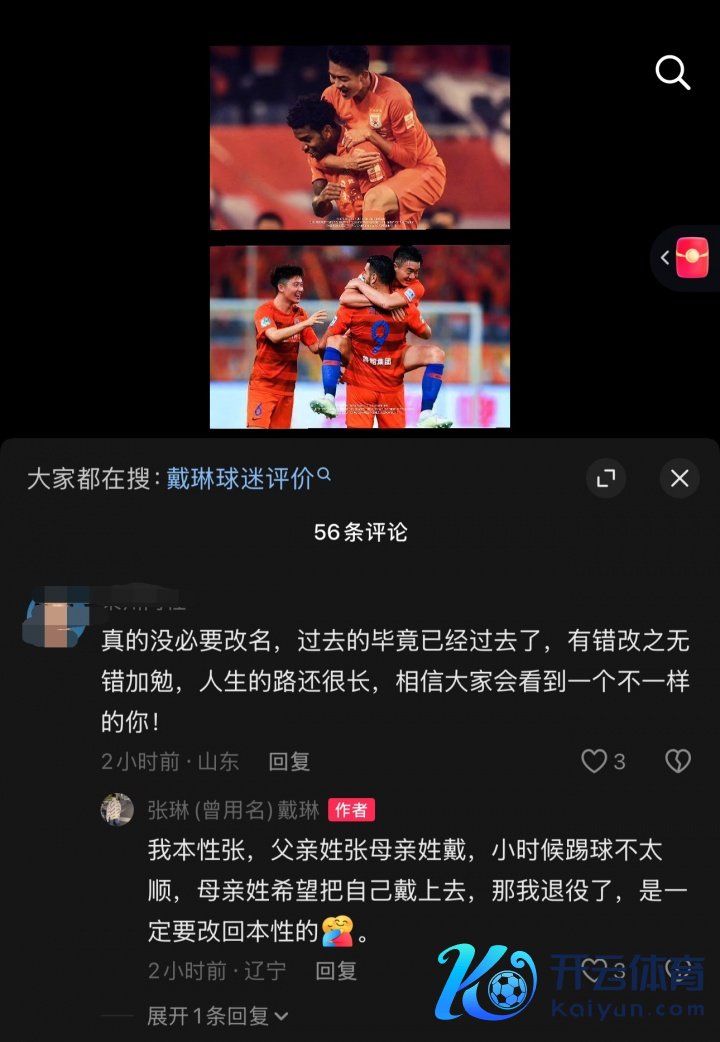The height and width of the screenshot is (1042, 720).
Task: Open 张琳's avatar next to the reply
Action: click(118, 810)
